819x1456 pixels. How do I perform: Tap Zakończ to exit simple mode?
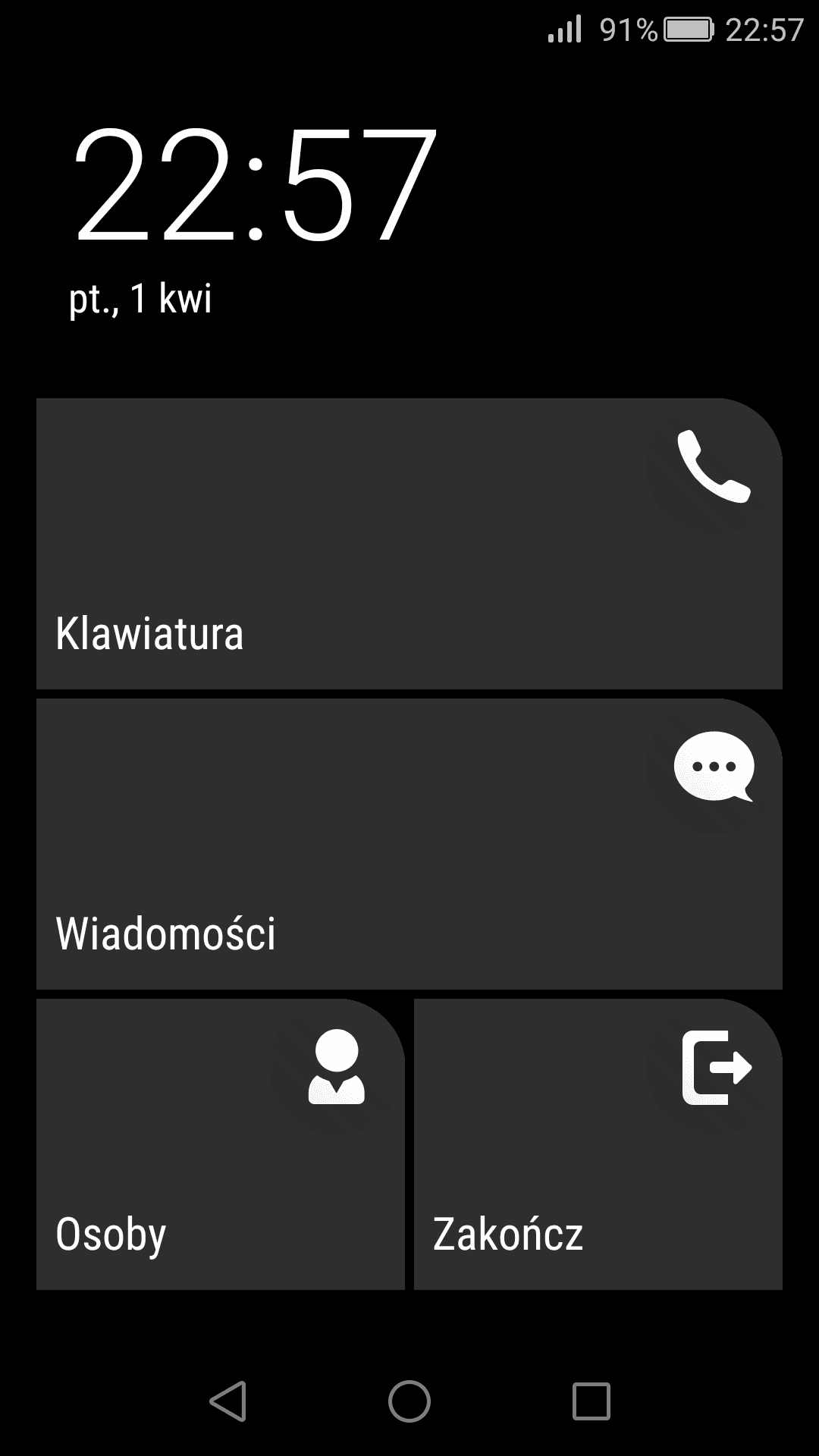pyautogui.click(x=598, y=1144)
